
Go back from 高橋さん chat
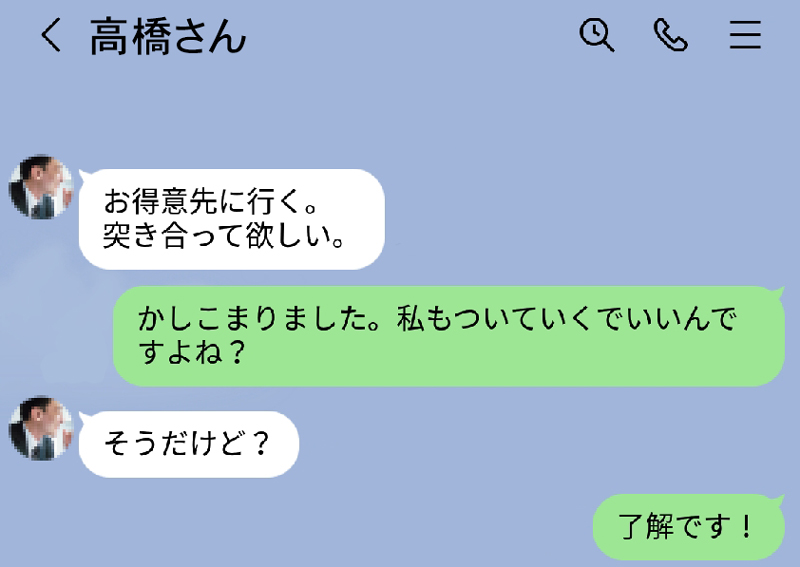pos(50,37)
